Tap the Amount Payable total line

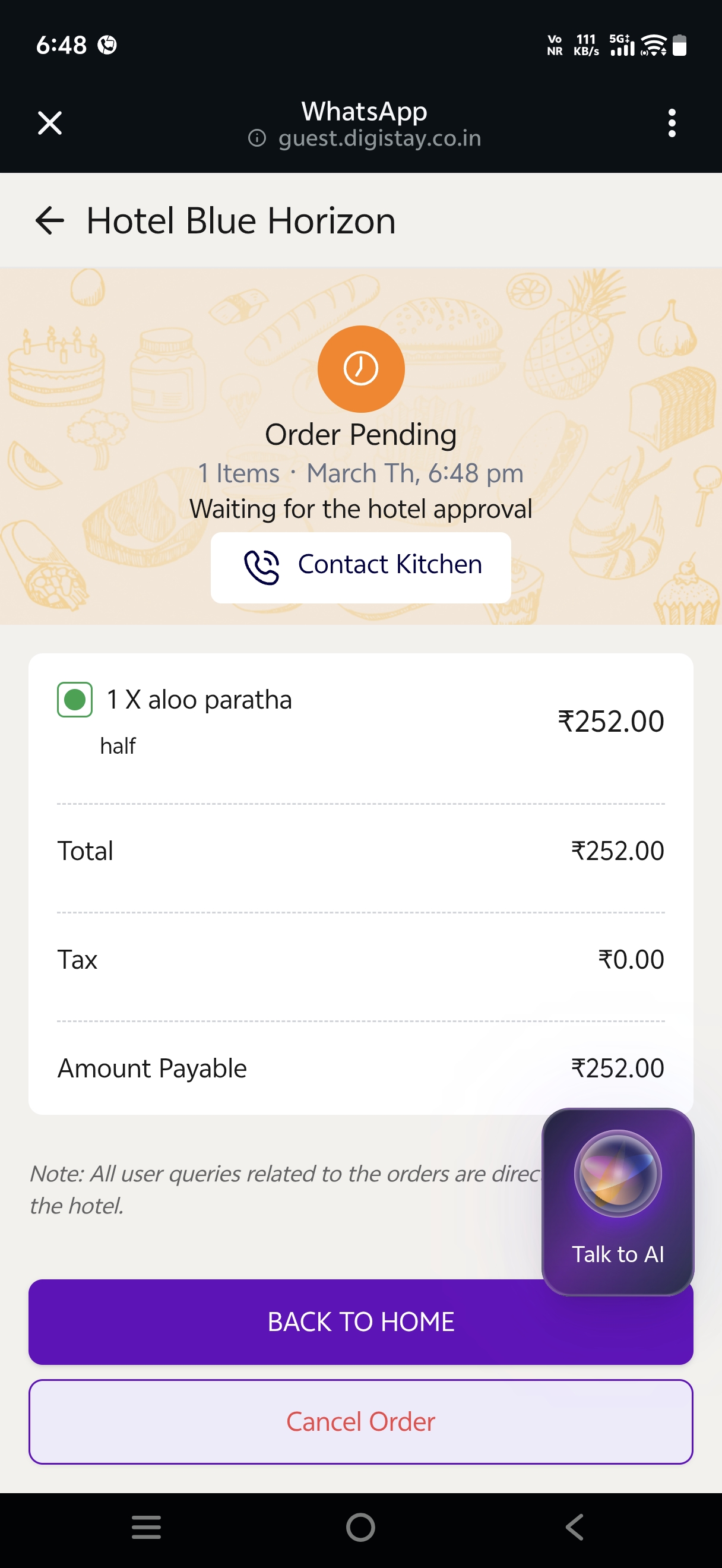click(360, 1067)
